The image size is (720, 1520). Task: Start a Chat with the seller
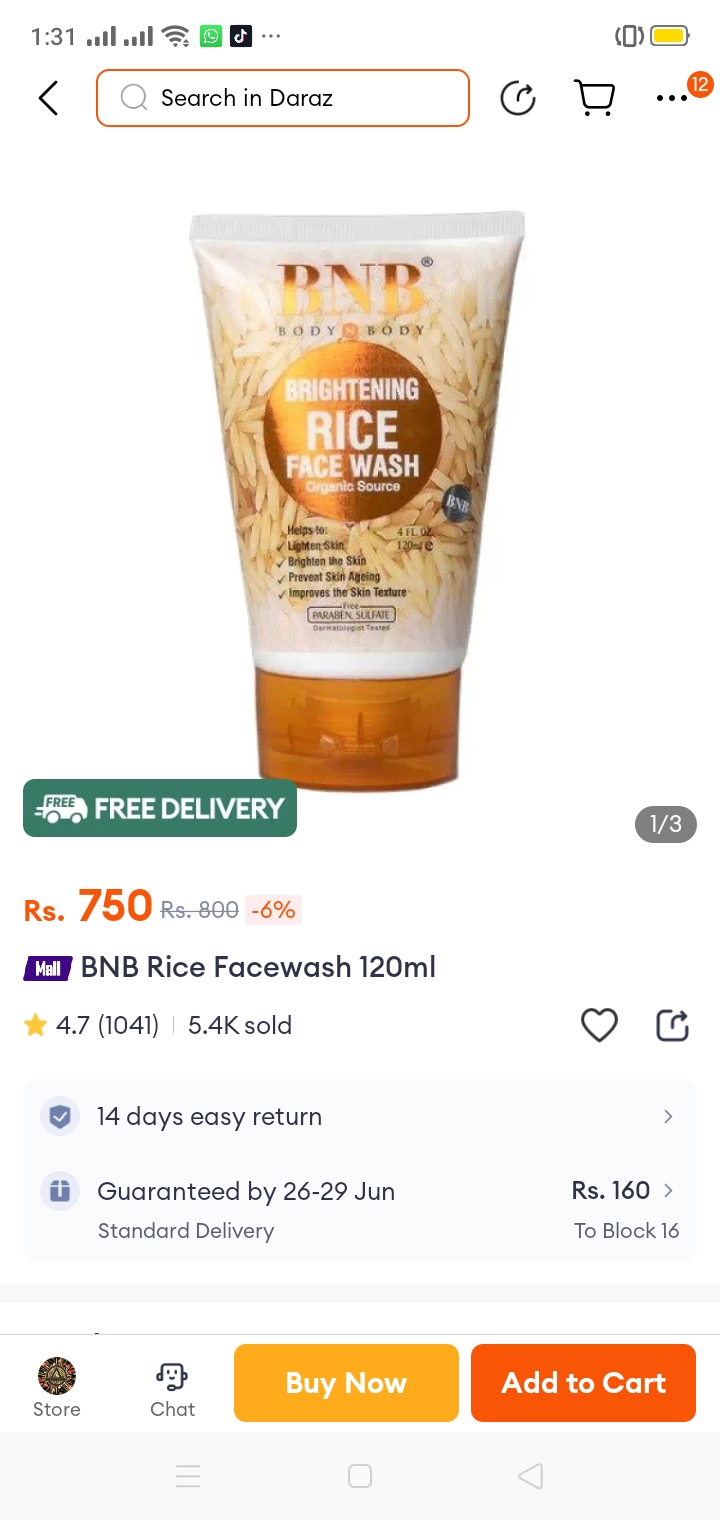coord(172,1388)
